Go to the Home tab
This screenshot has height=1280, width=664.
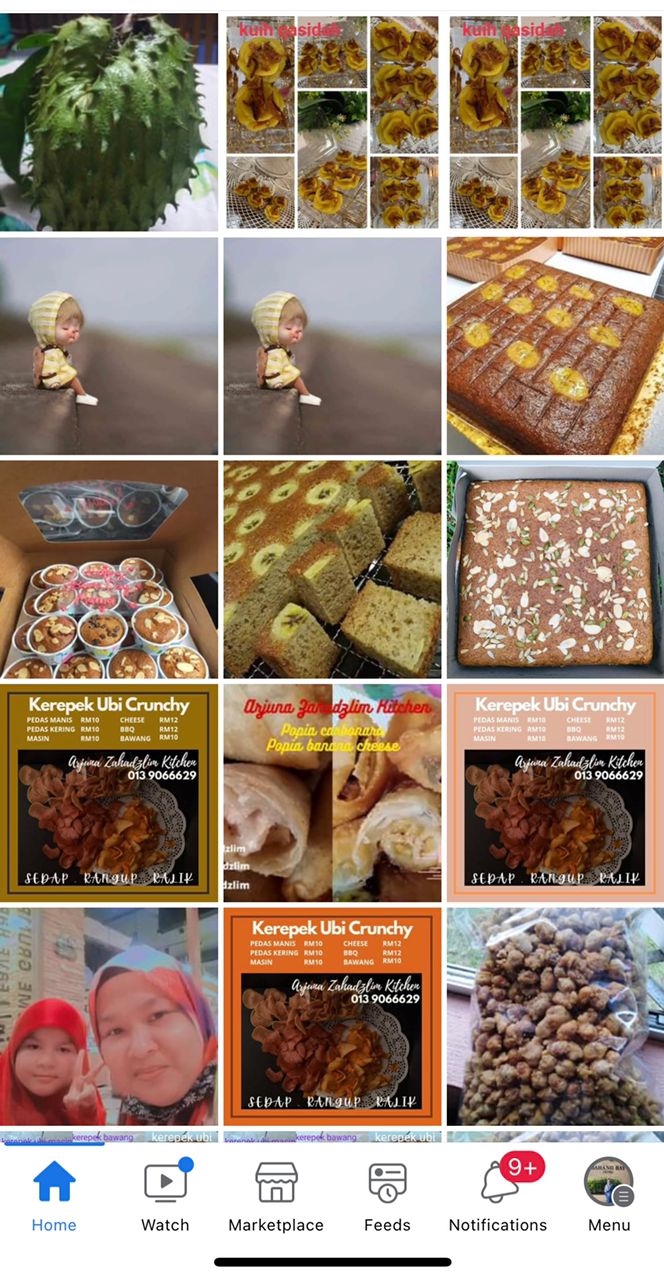[x=54, y=1196]
